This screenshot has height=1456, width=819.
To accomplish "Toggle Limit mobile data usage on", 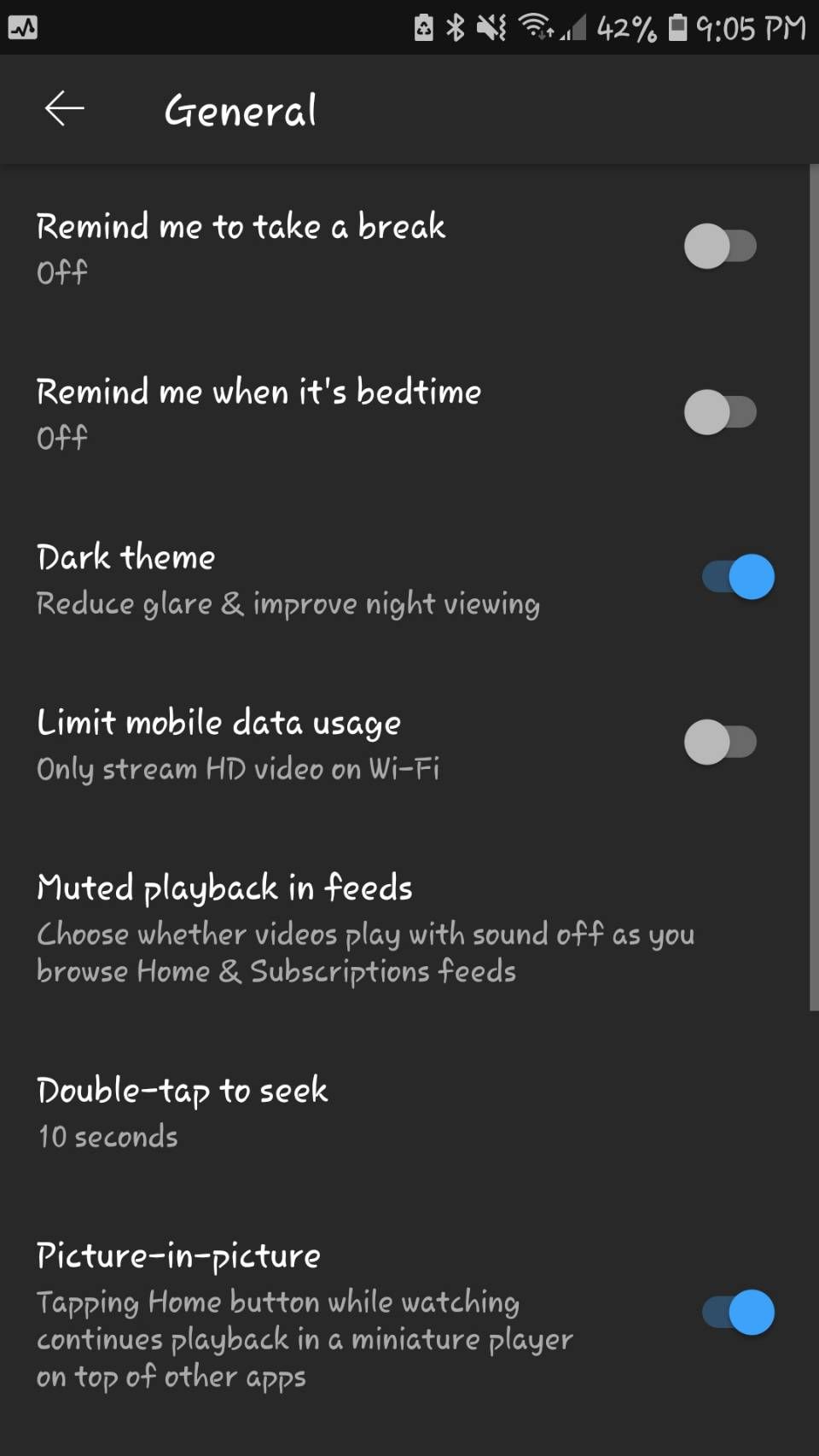I will tap(720, 742).
